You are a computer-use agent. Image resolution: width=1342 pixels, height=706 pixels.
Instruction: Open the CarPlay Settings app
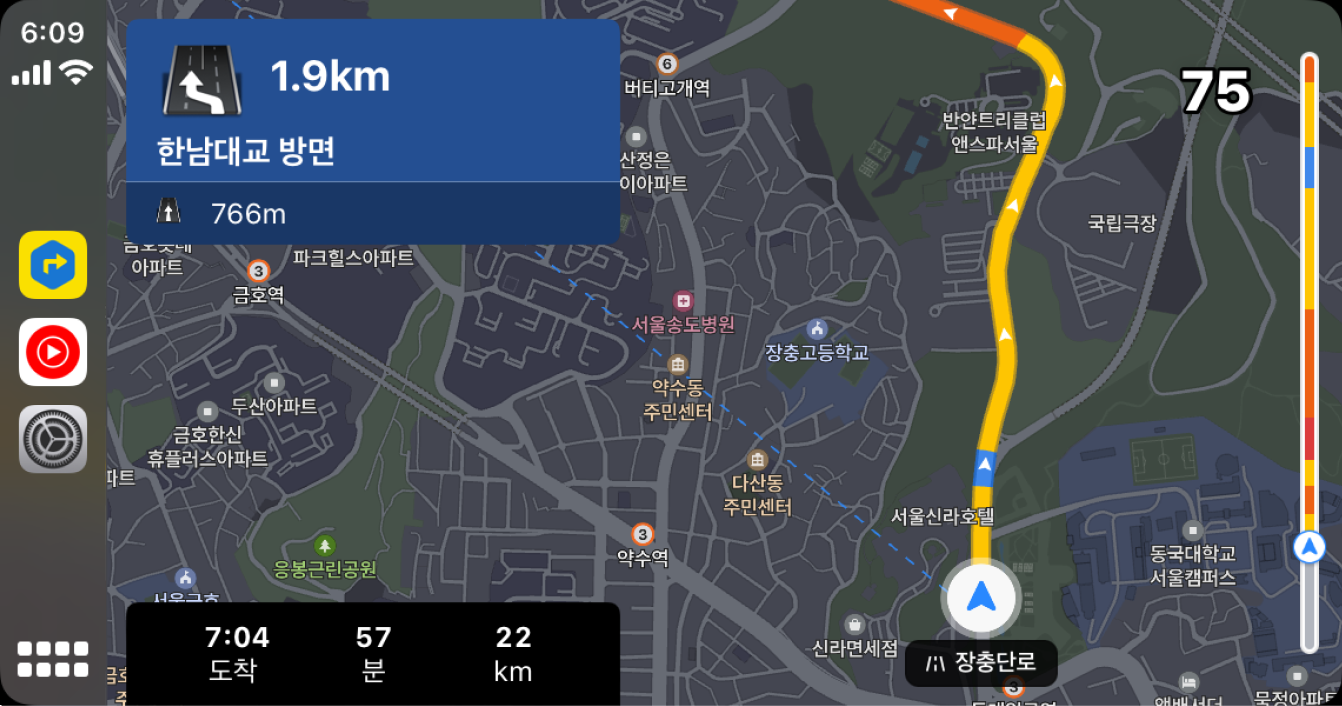pos(53,439)
